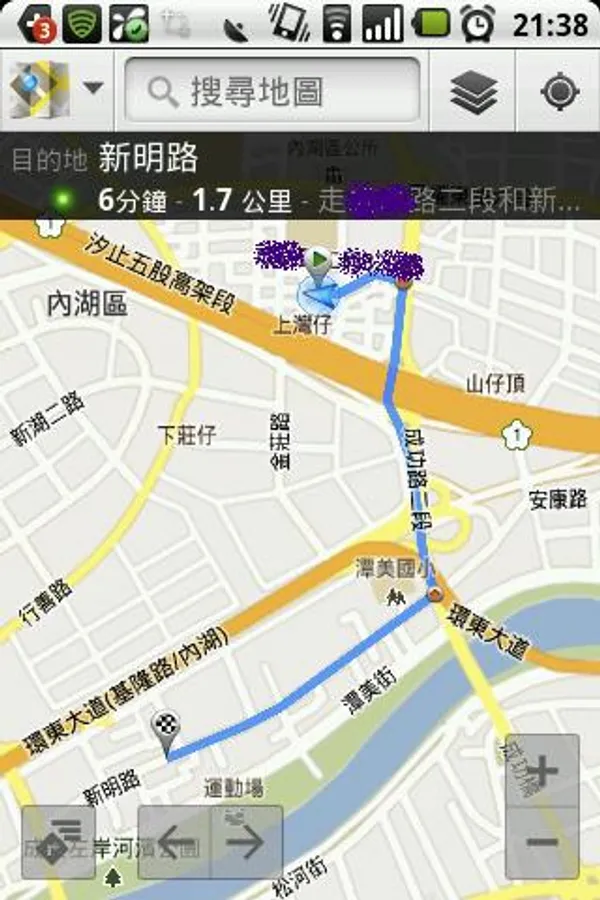Show the directions step list
Screen dimensions: 600x900
tap(59, 842)
